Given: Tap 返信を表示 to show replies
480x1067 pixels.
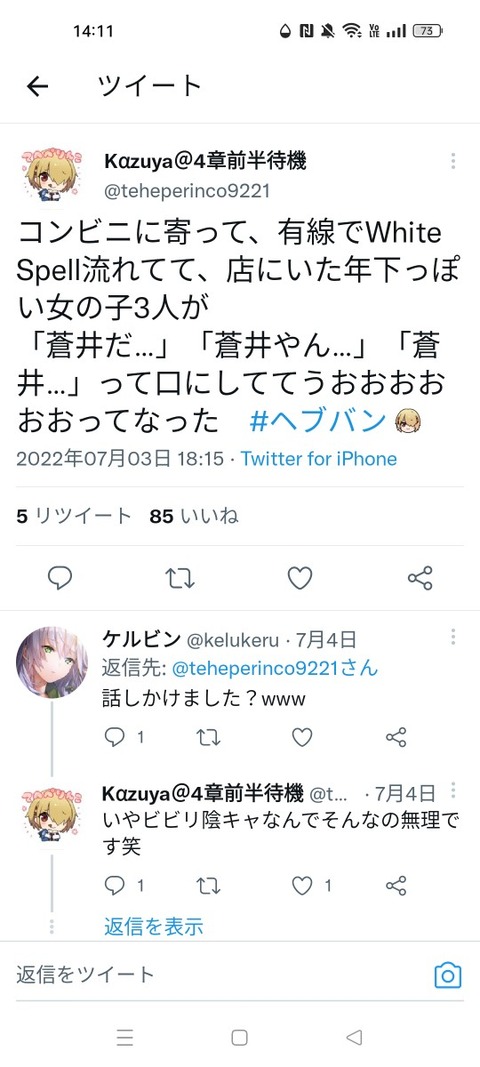Looking at the screenshot, I should tap(153, 926).
